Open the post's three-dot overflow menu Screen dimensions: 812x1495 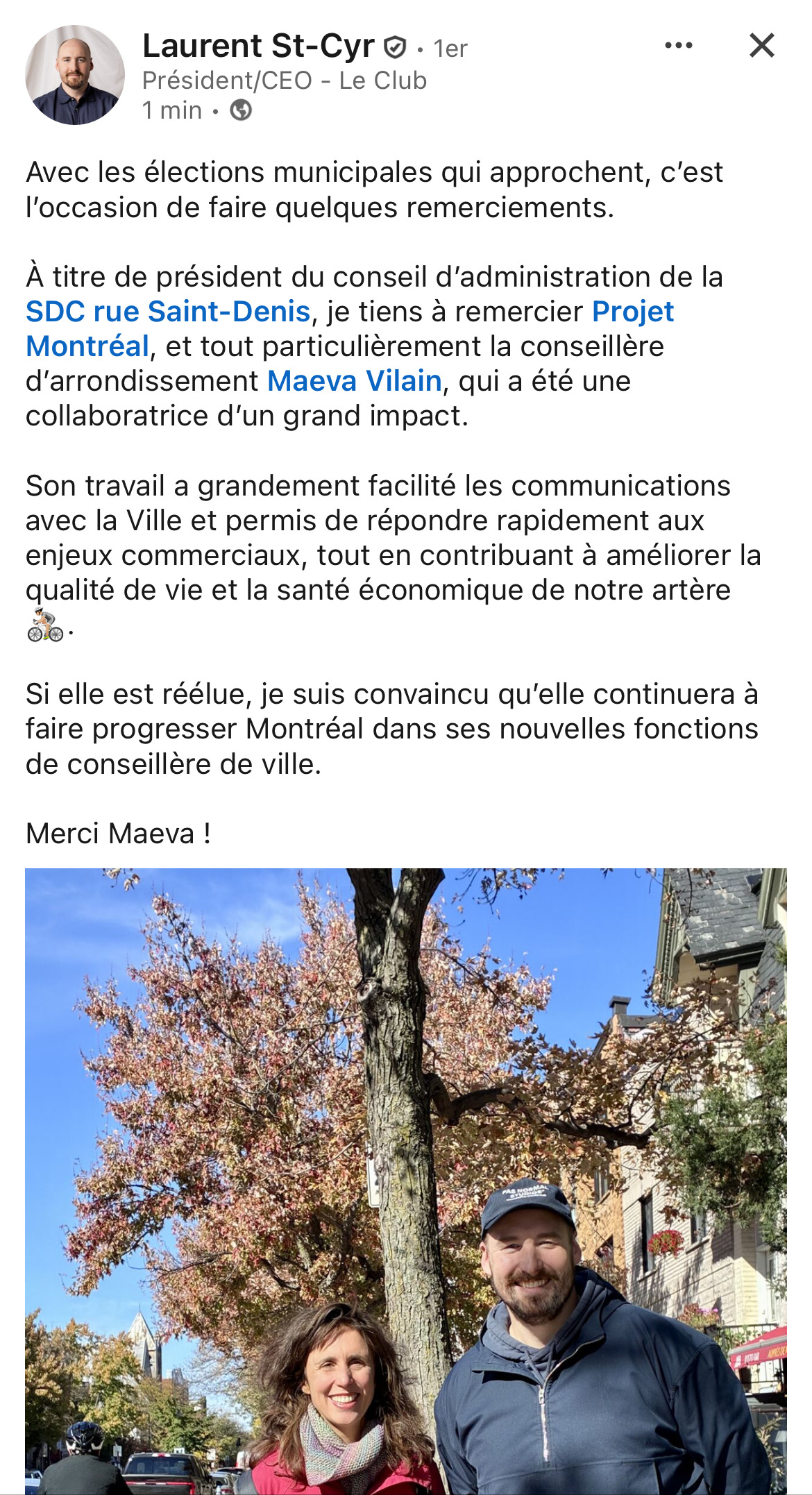point(678,46)
